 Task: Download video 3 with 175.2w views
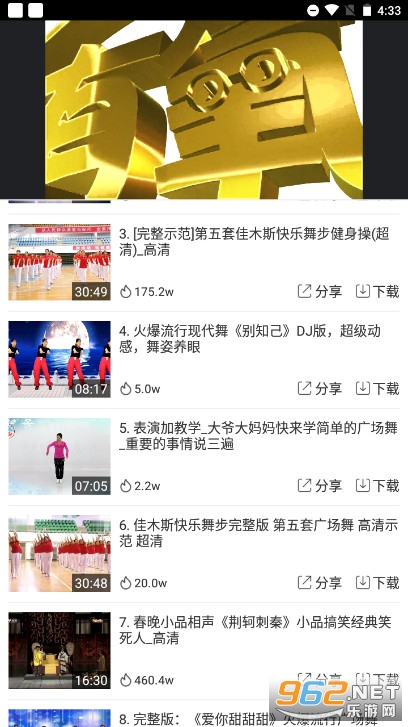tap(377, 292)
